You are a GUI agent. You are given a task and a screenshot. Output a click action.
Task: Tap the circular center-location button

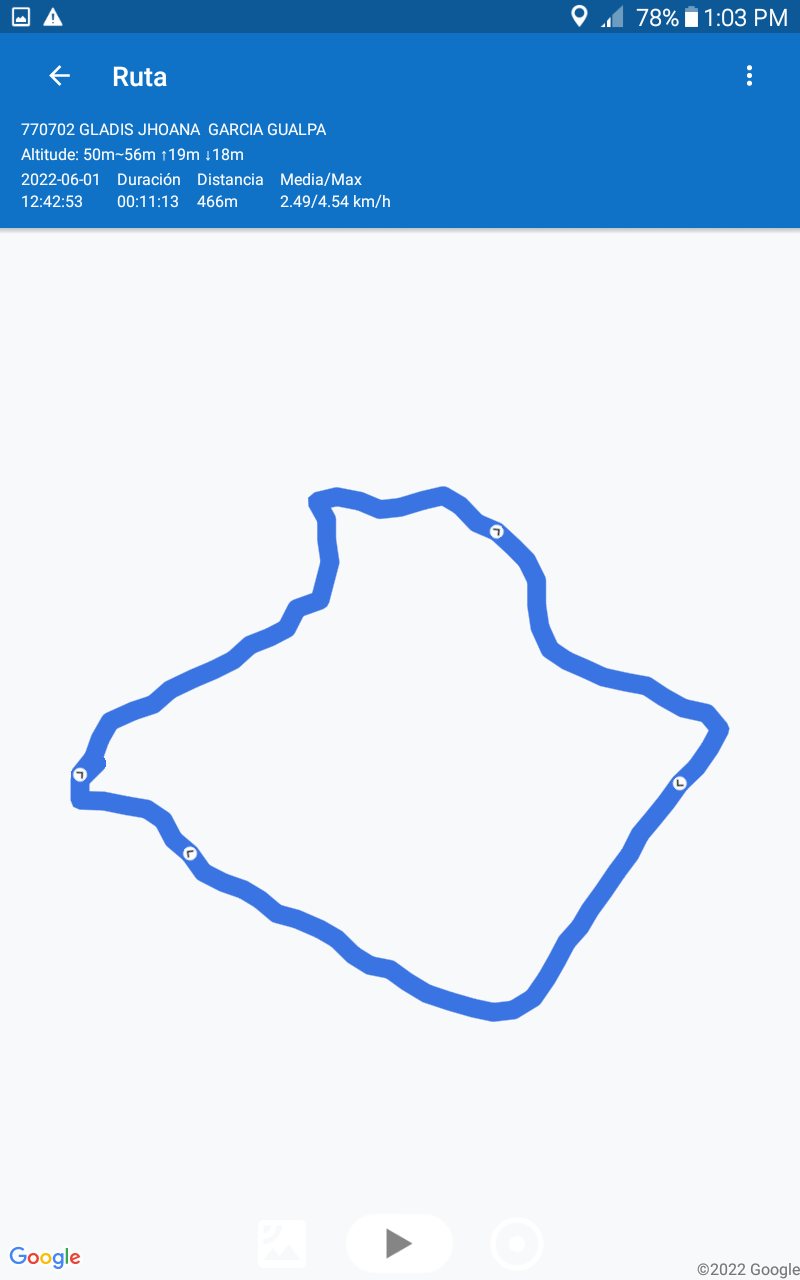(517, 1245)
